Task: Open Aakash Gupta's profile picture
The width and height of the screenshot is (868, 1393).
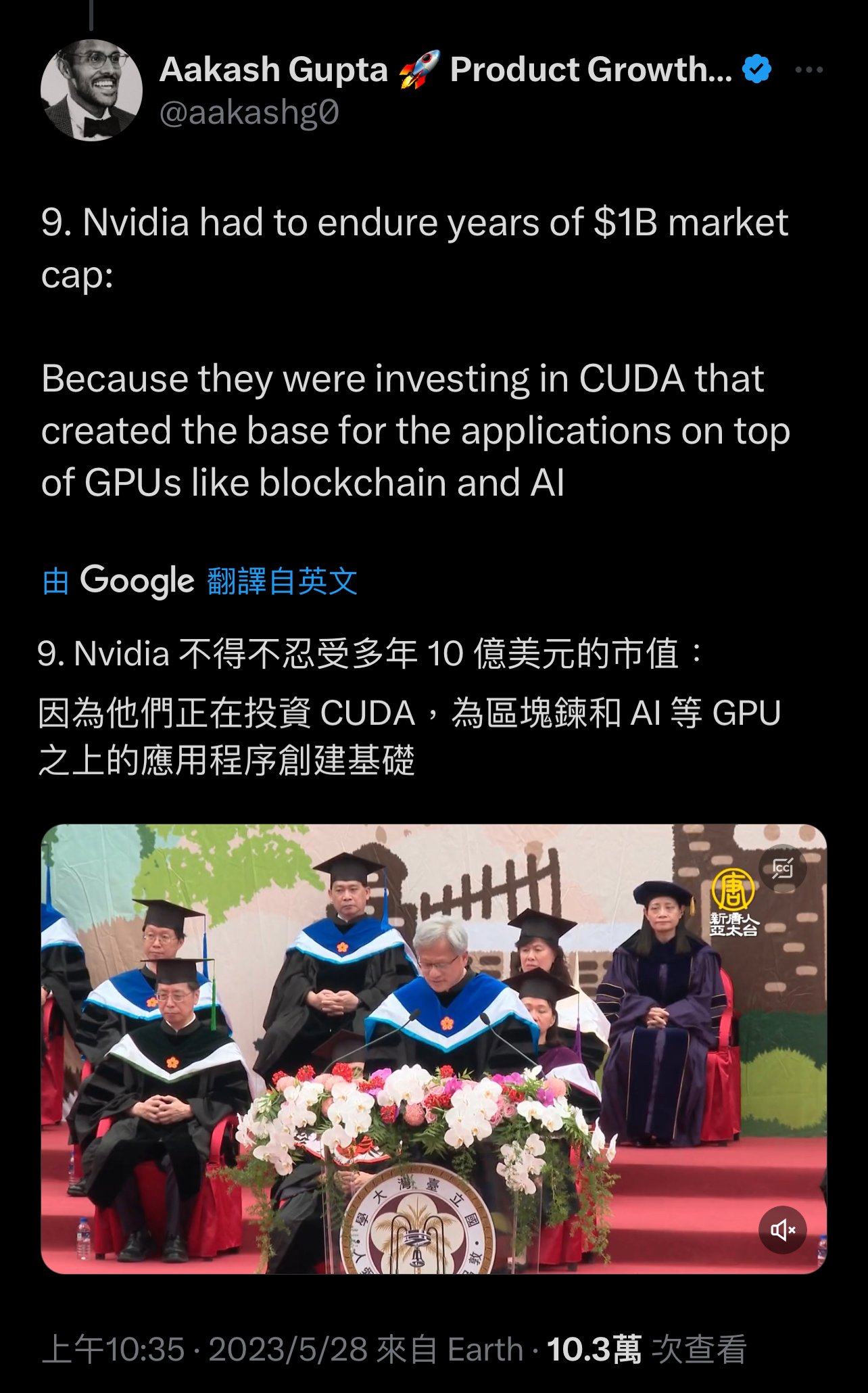Action: tap(91, 91)
